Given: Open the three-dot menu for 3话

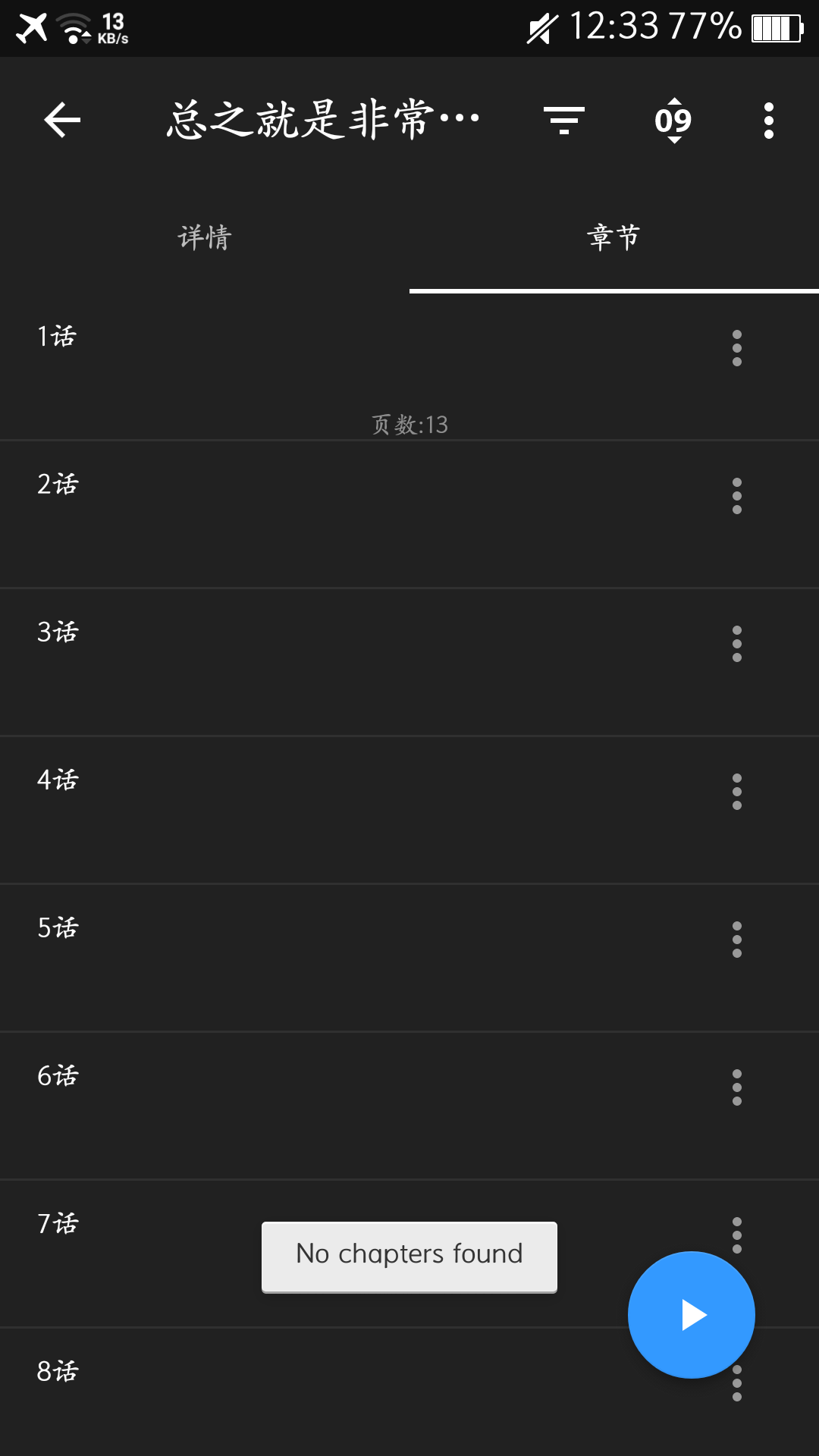Looking at the screenshot, I should pos(737,644).
